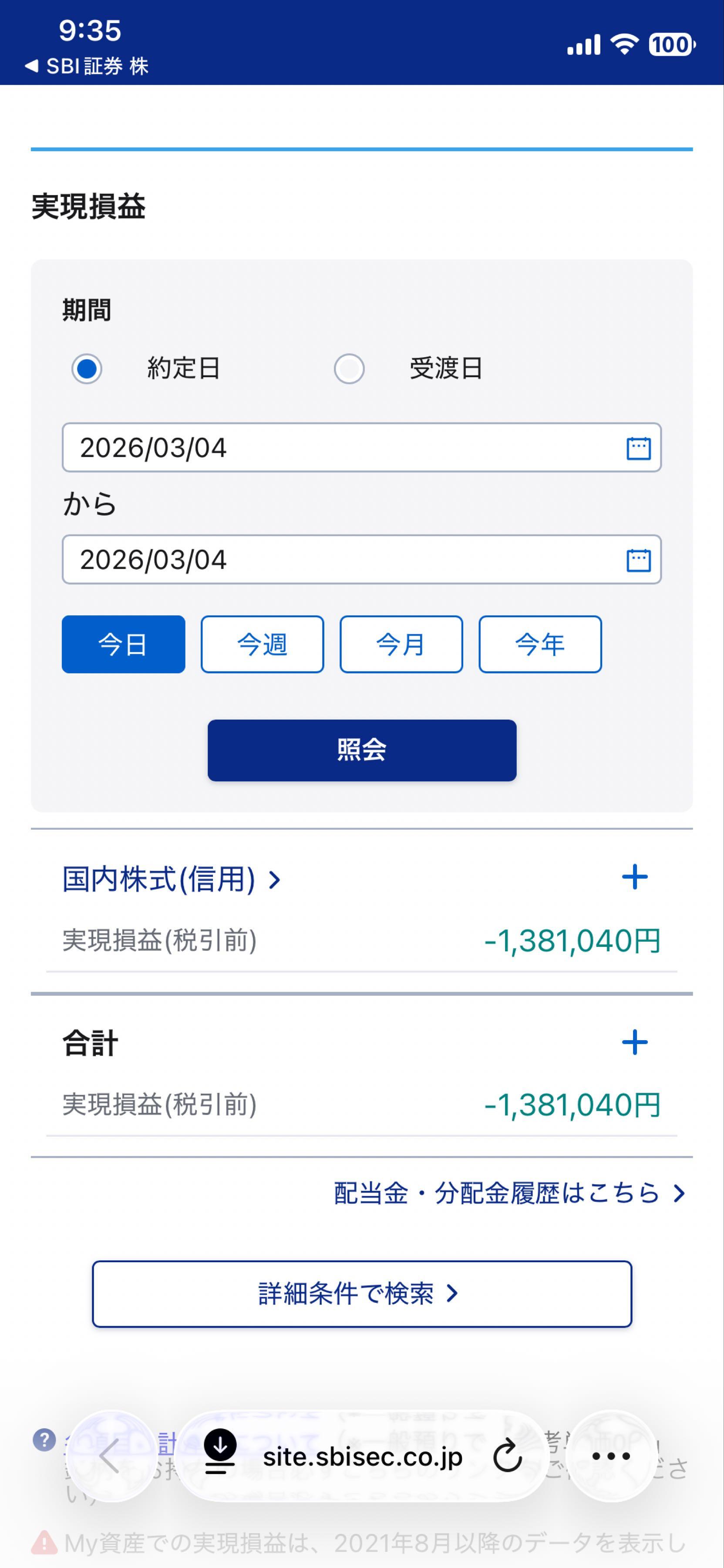Choose the 今月 period button
This screenshot has height=1568, width=724.
401,644
